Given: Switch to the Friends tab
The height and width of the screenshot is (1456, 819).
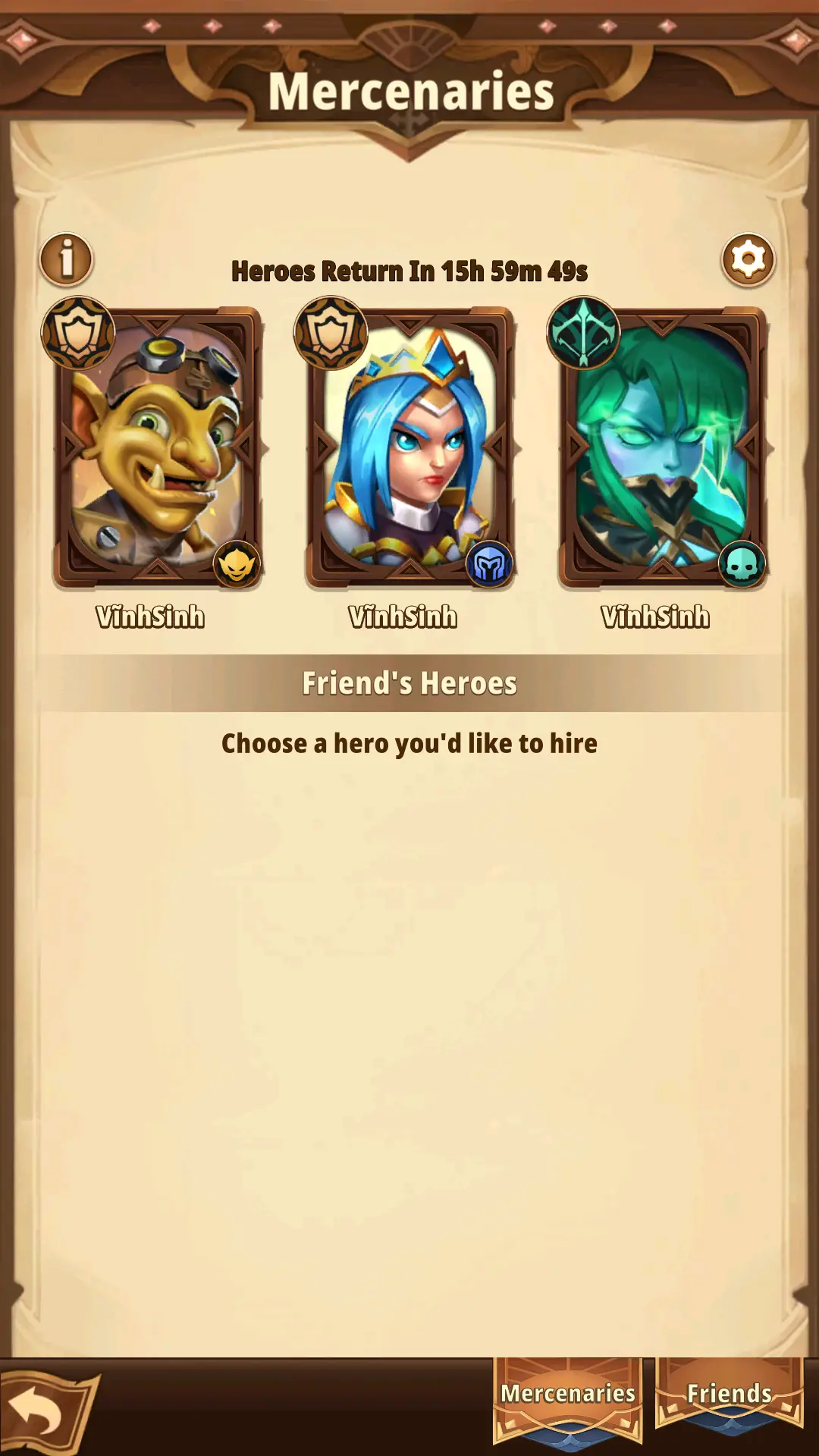Looking at the screenshot, I should [729, 1397].
